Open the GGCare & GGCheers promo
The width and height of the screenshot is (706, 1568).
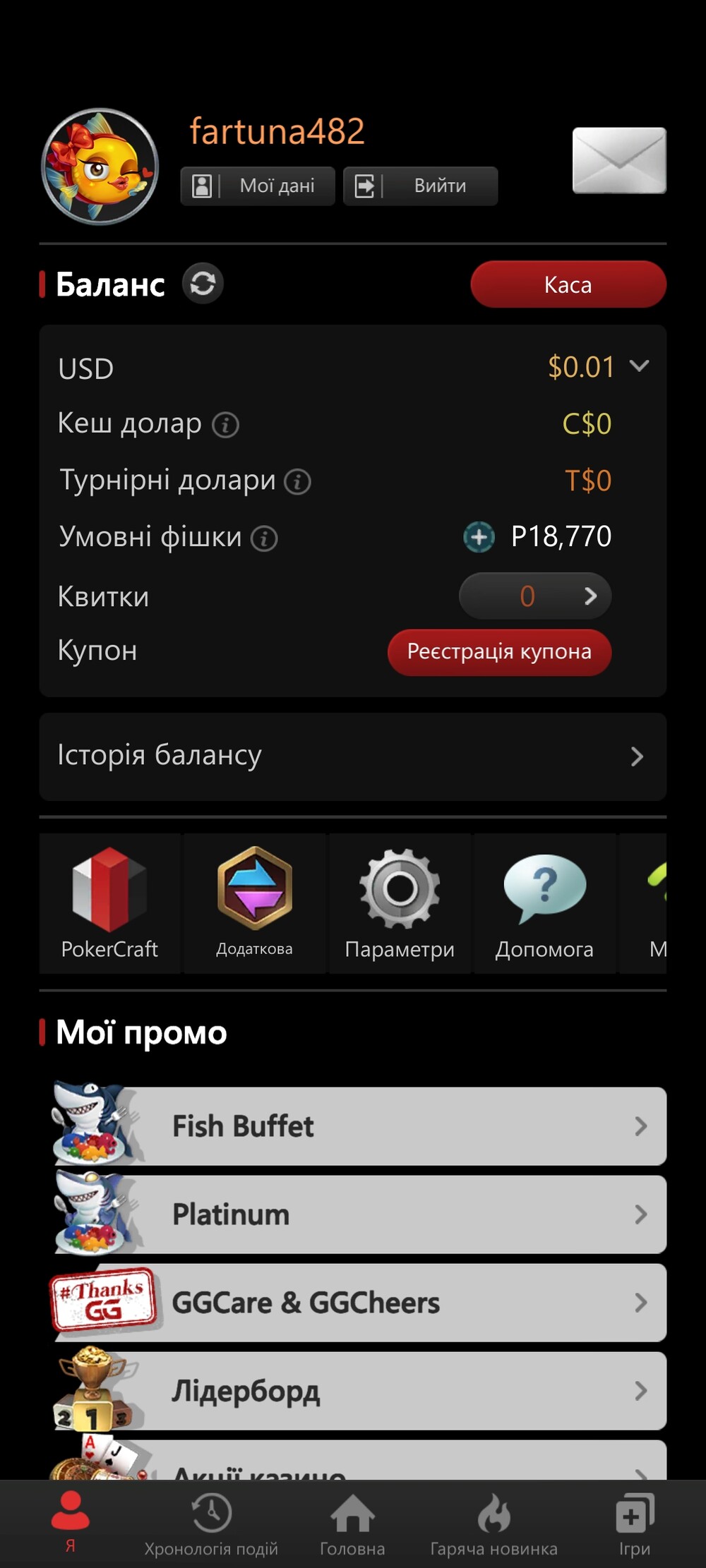point(360,1302)
